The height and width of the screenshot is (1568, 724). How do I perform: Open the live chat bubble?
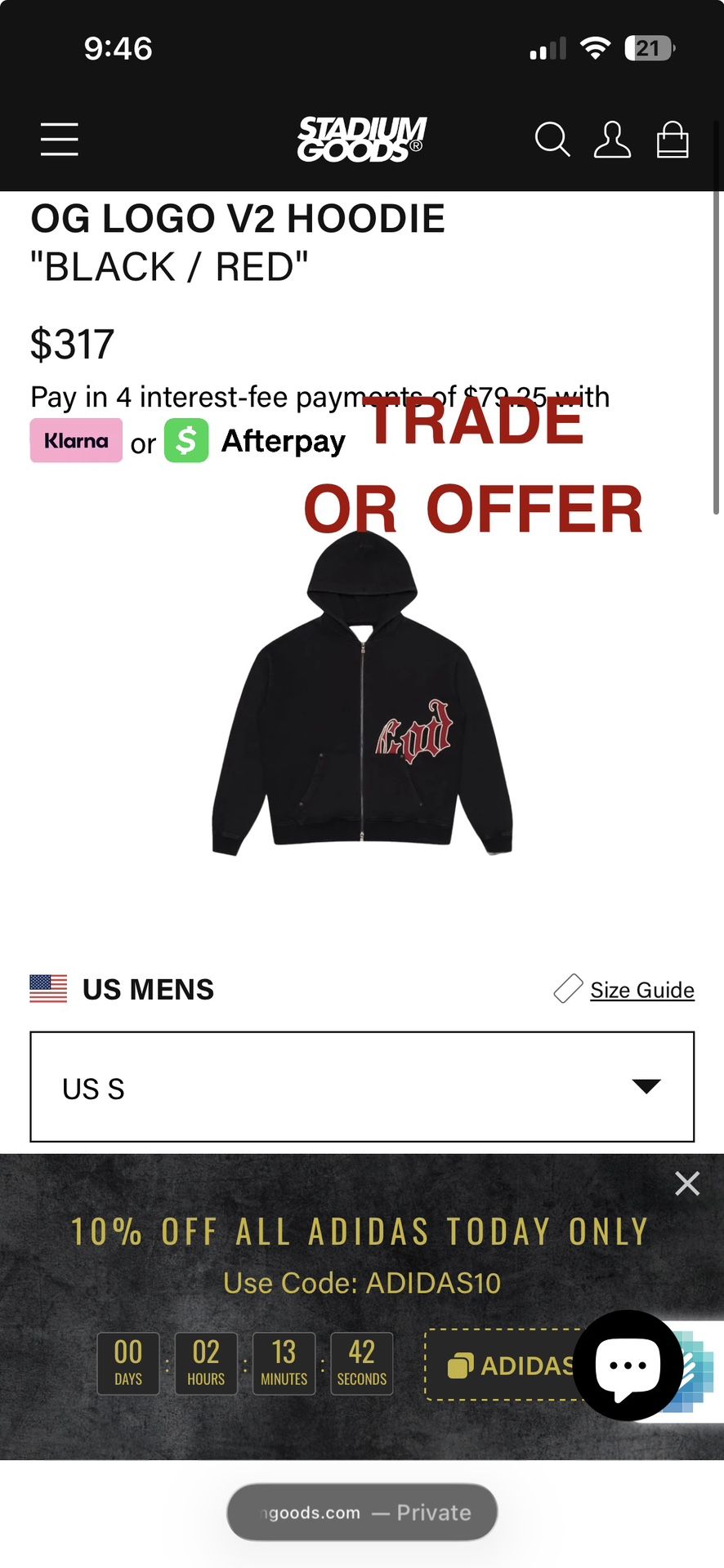click(x=628, y=1365)
